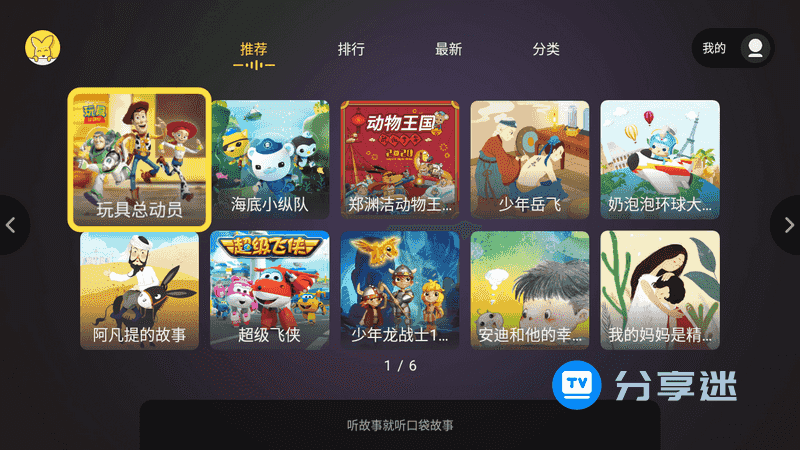This screenshot has height=450, width=800.
Task: Open 郑渊洁动物王国 card
Action: (400, 160)
